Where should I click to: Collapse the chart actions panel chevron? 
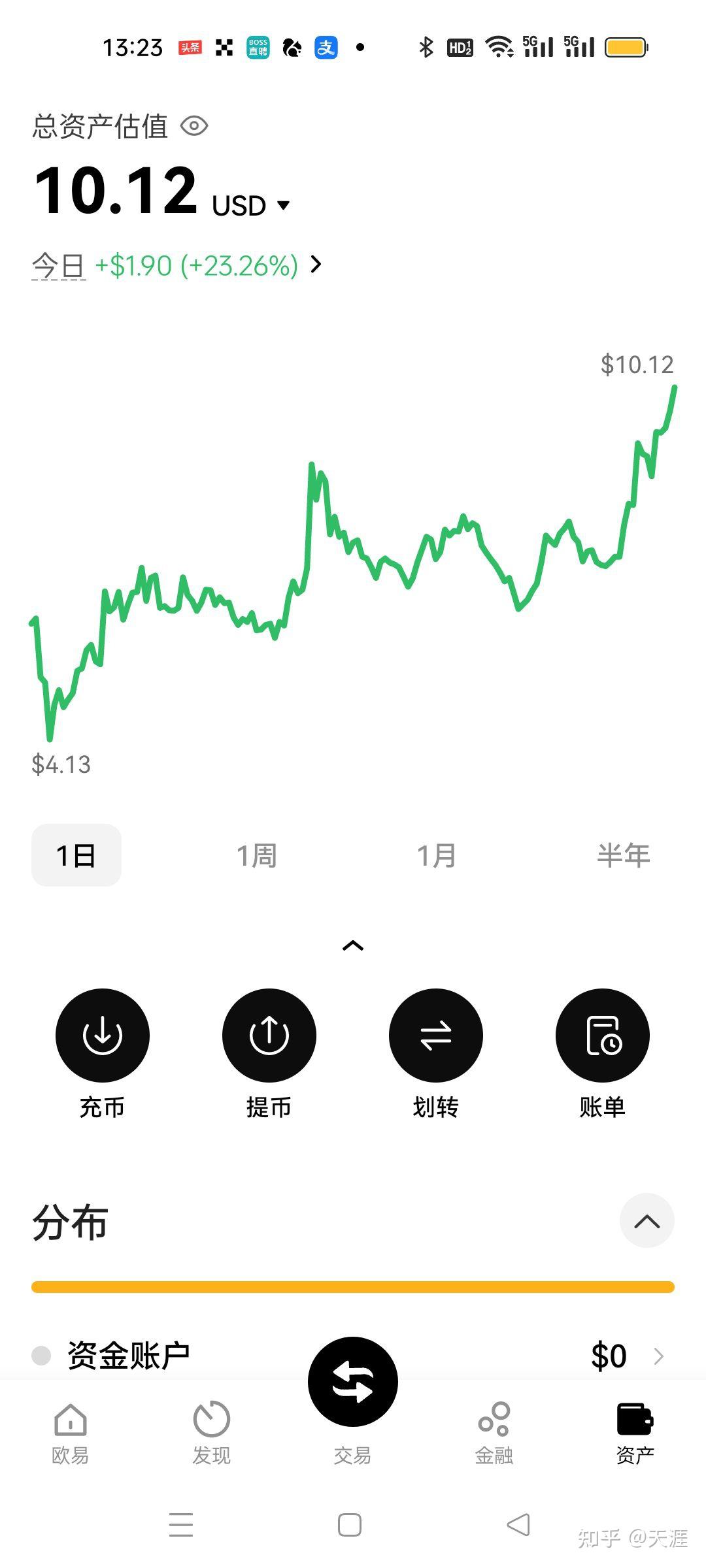pyautogui.click(x=352, y=945)
